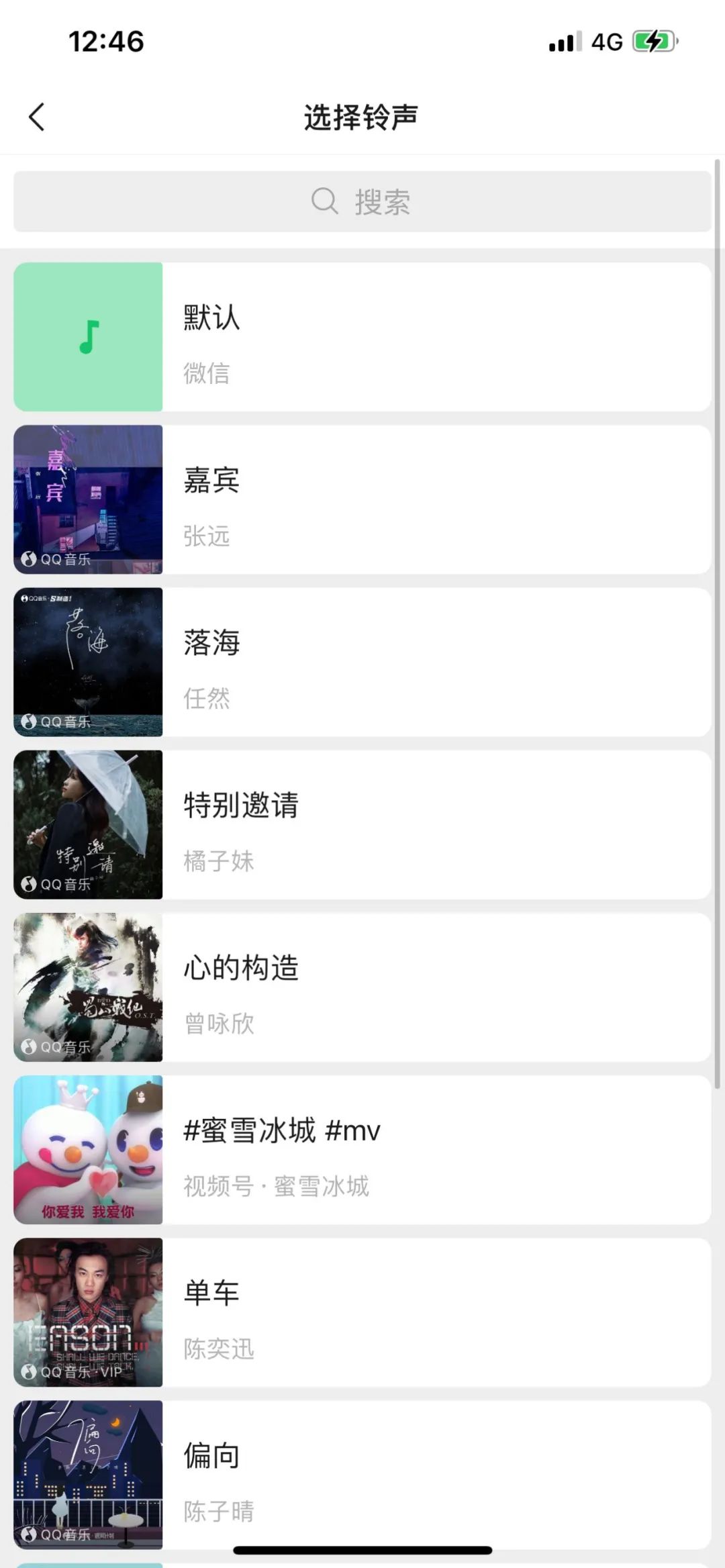Open the 搜索 ringtone search box
The image size is (725, 1568).
(362, 201)
